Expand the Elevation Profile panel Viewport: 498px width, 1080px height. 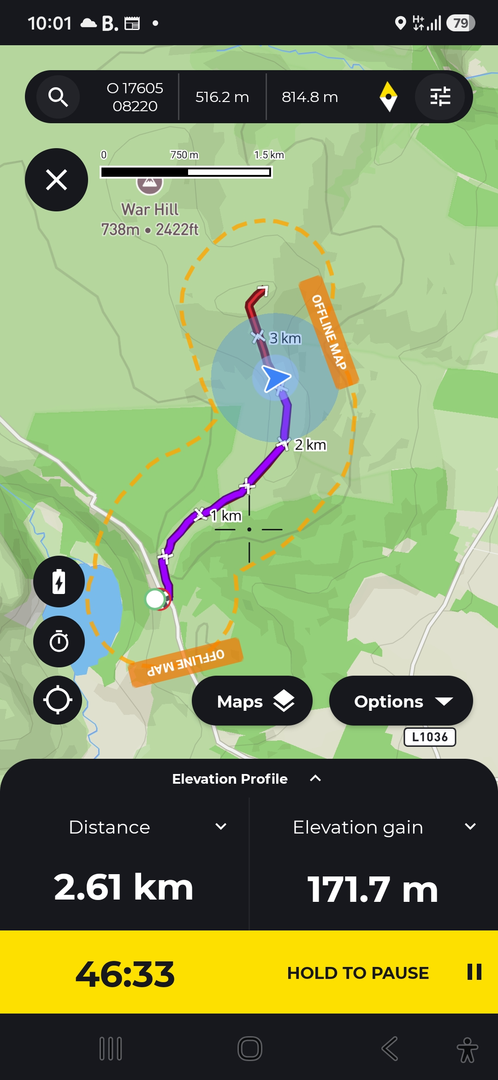click(249, 779)
